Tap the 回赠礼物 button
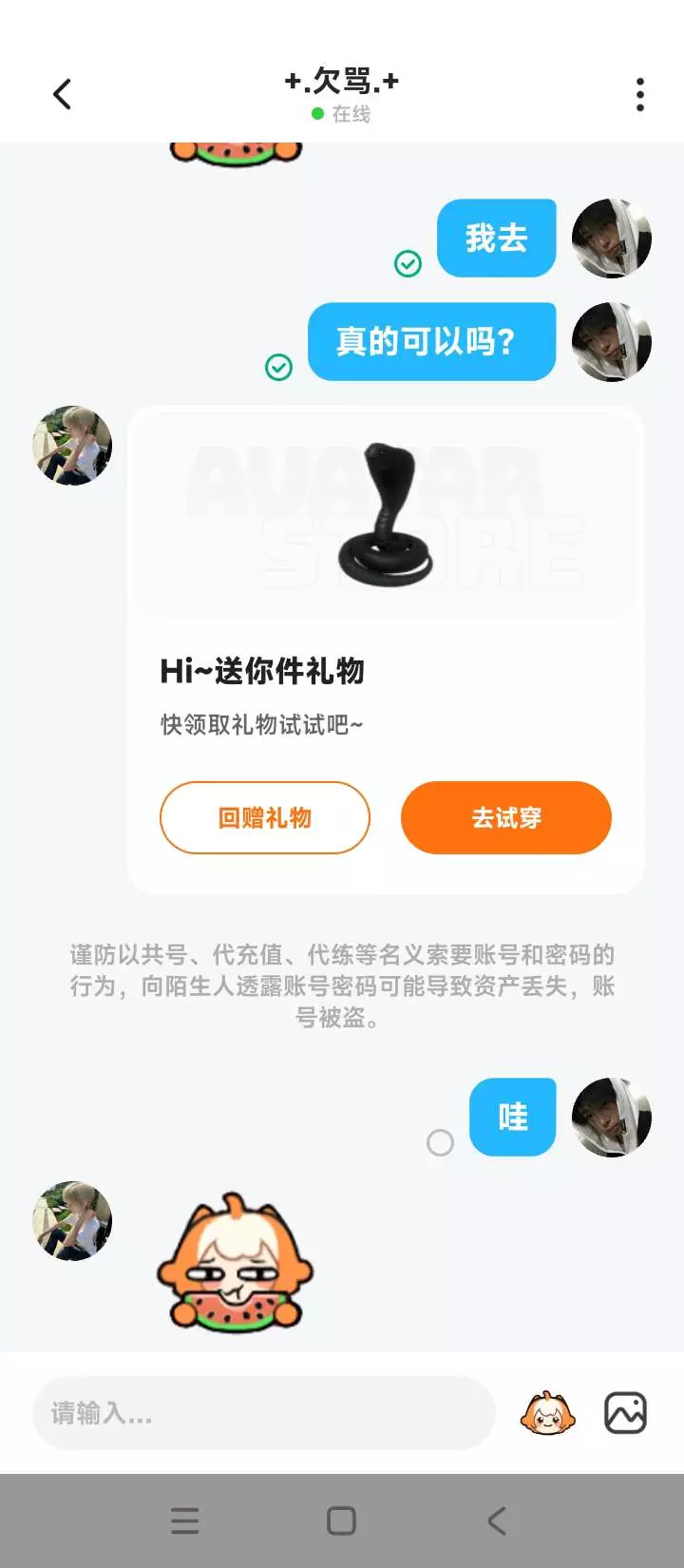 [265, 817]
